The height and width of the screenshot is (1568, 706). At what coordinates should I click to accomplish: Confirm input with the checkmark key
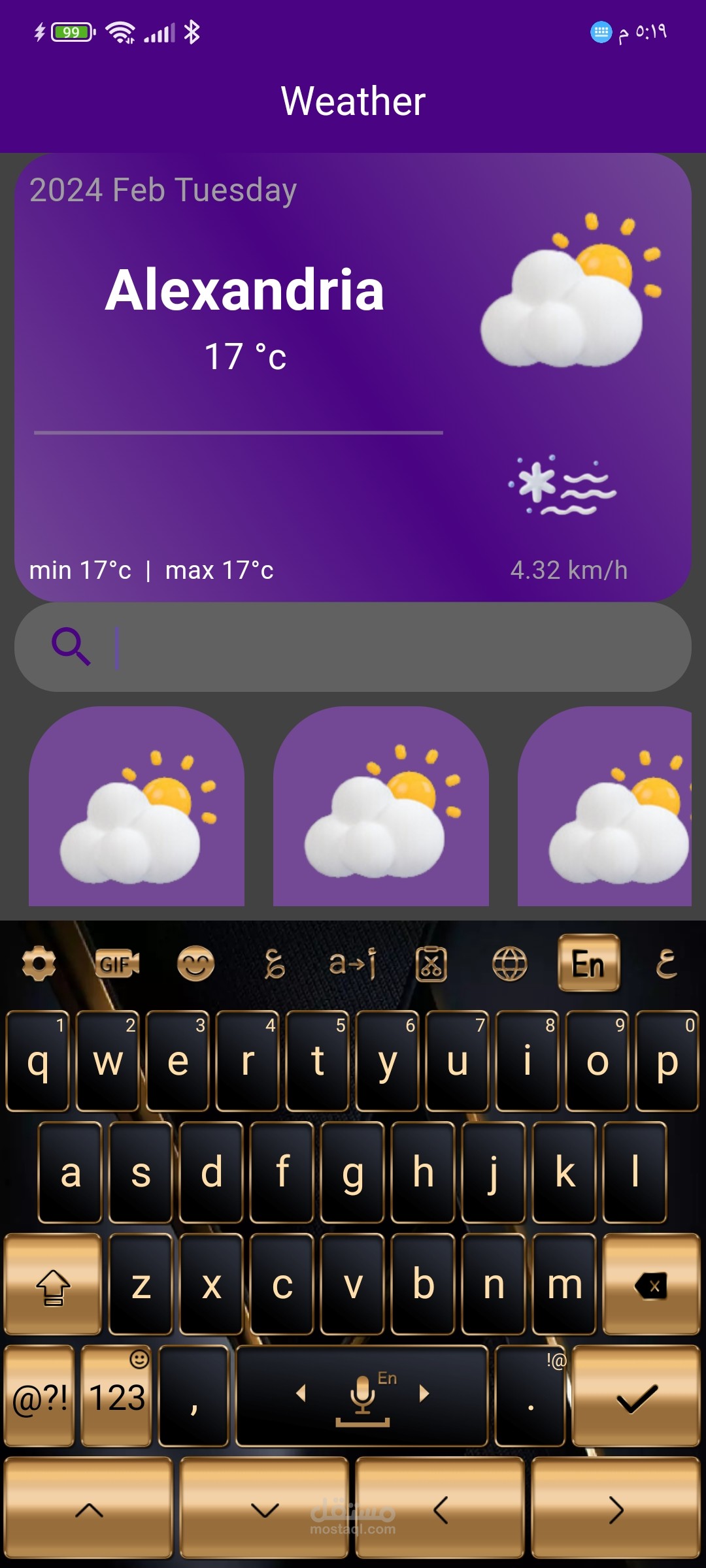click(x=636, y=1396)
